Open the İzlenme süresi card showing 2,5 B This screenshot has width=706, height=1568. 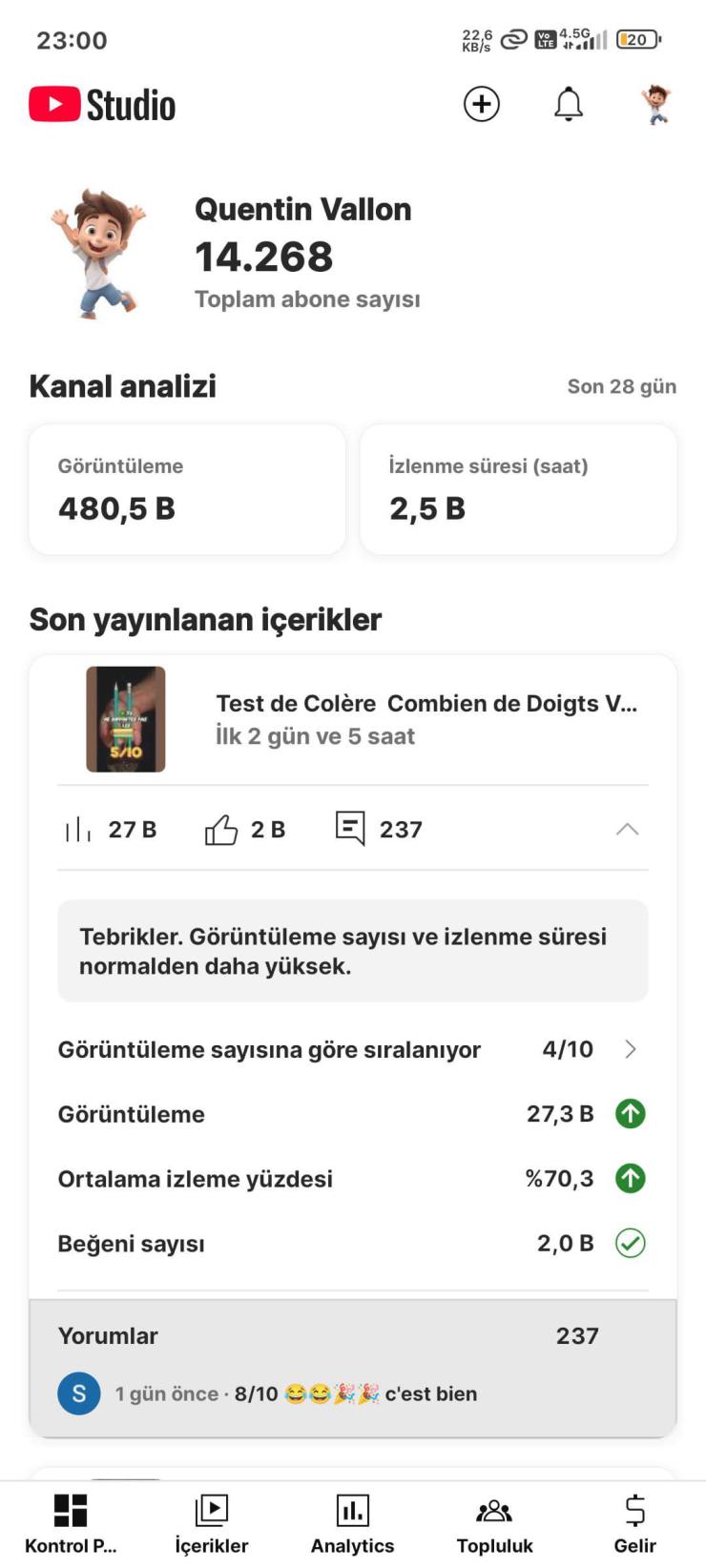(x=519, y=489)
